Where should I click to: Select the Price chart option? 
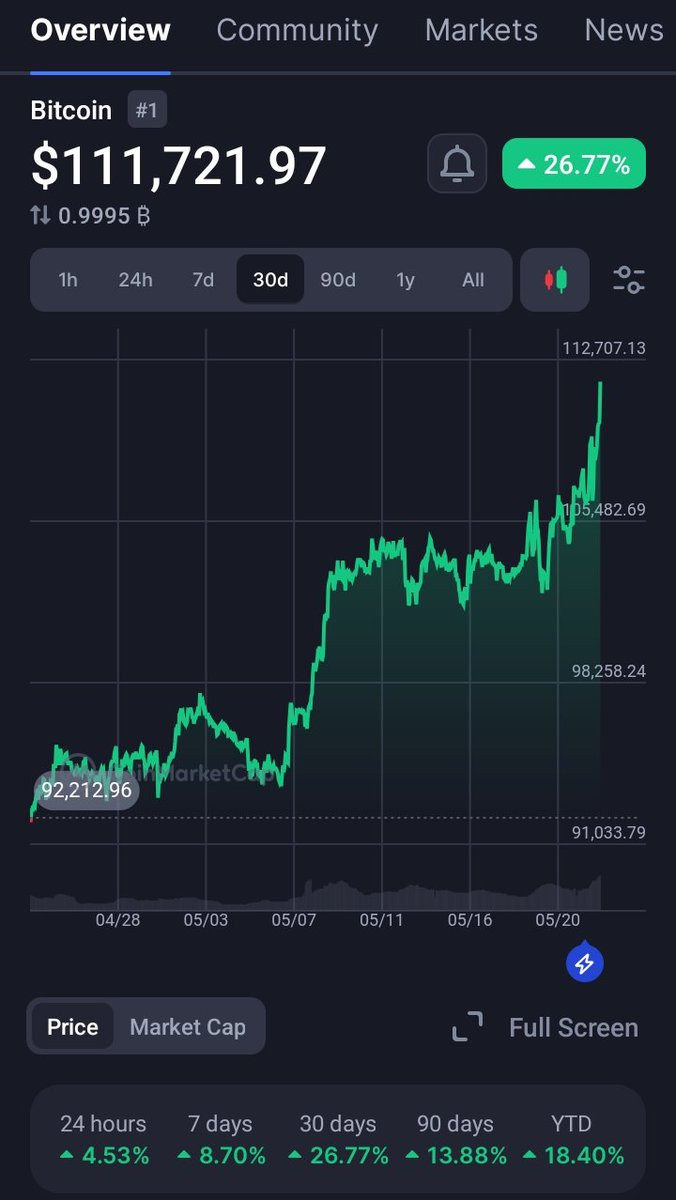coord(73,1027)
